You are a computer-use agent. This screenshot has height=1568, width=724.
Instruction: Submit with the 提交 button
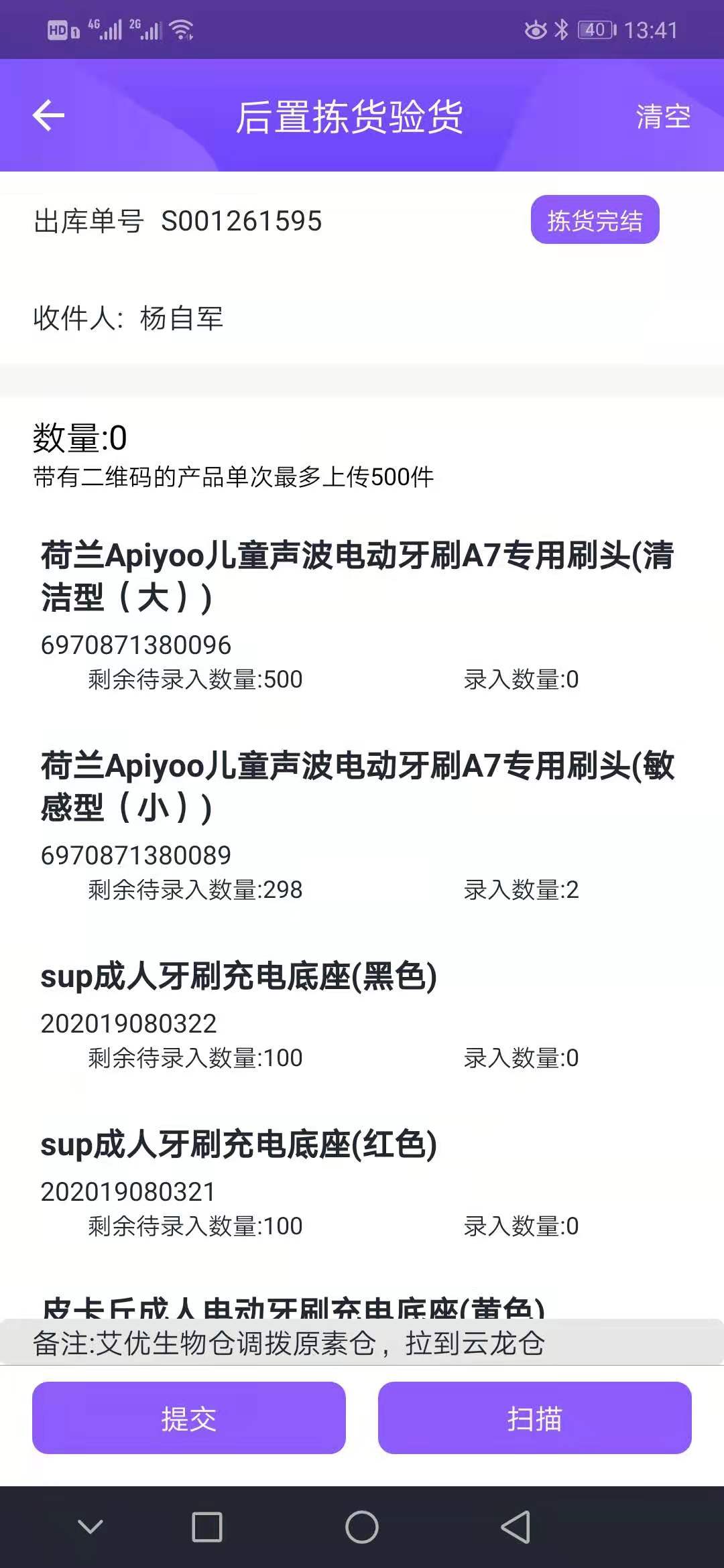pos(188,1418)
